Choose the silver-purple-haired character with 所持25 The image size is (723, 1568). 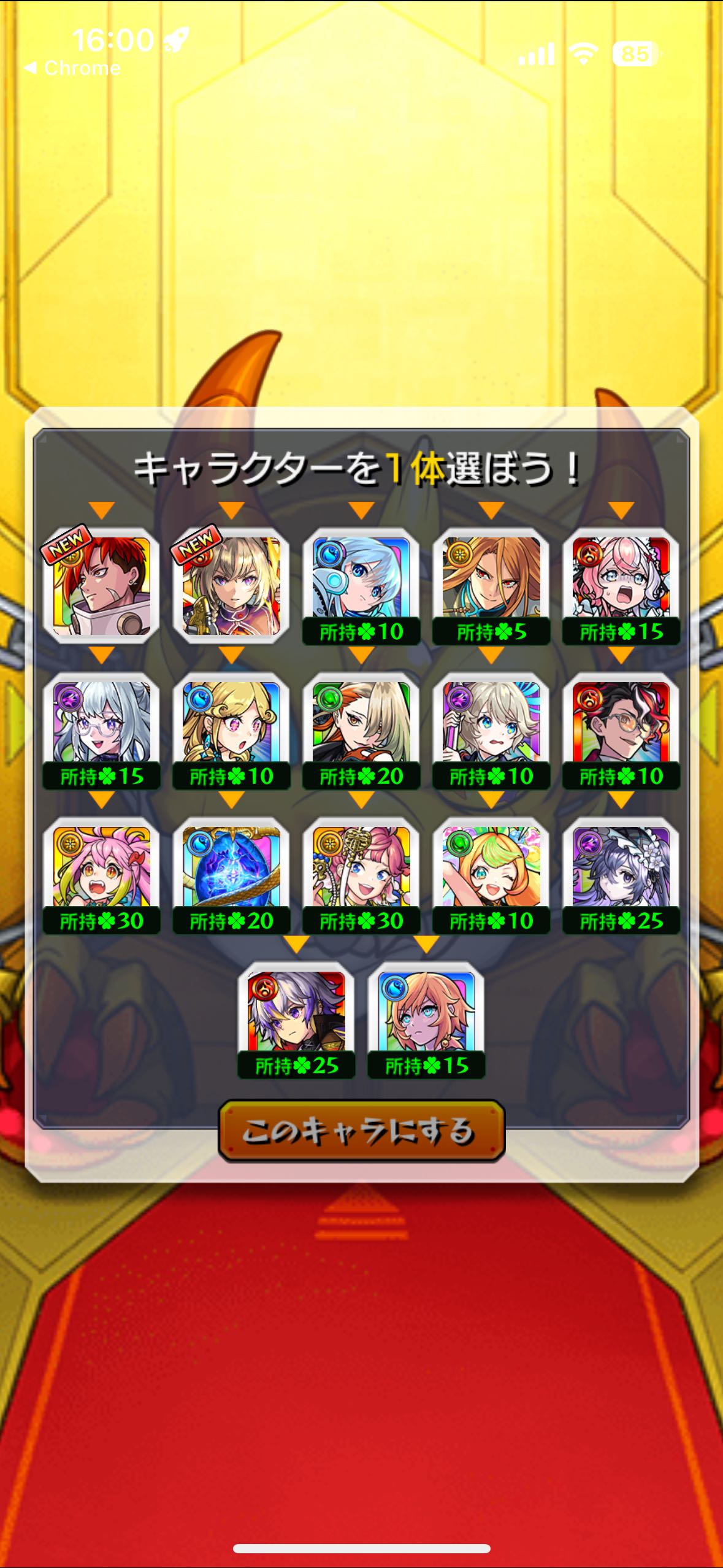tap(296, 1020)
